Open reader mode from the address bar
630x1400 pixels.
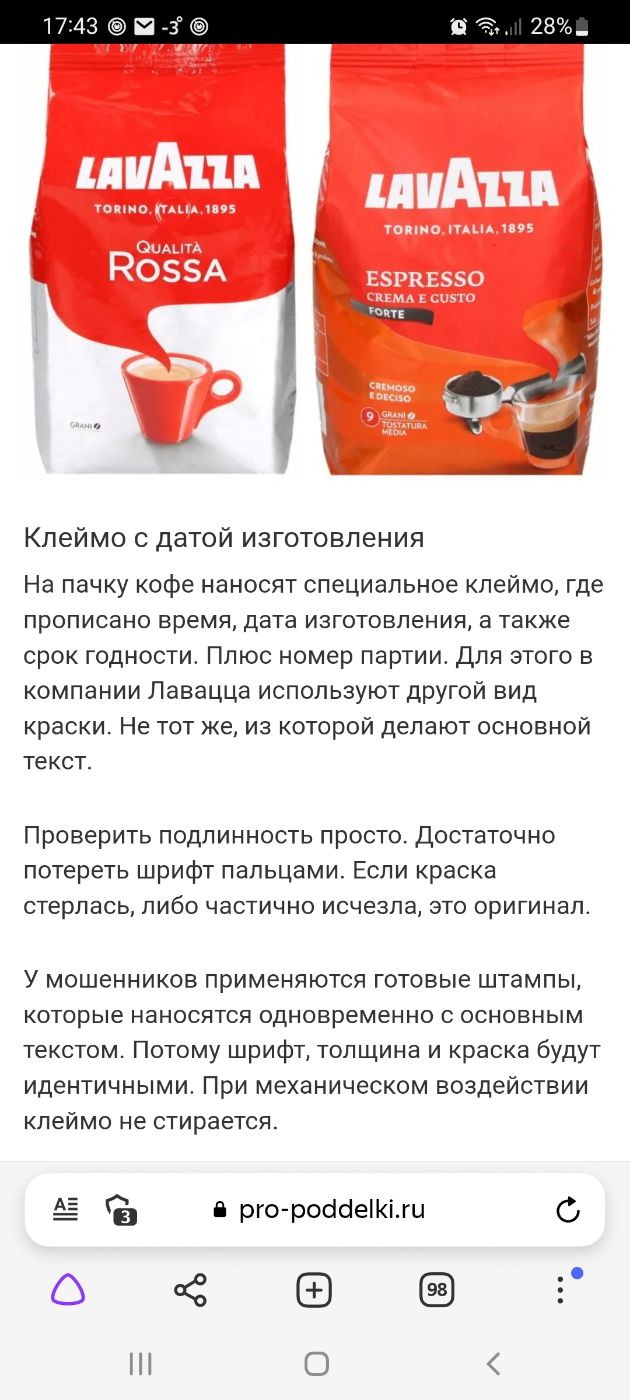(65, 1209)
